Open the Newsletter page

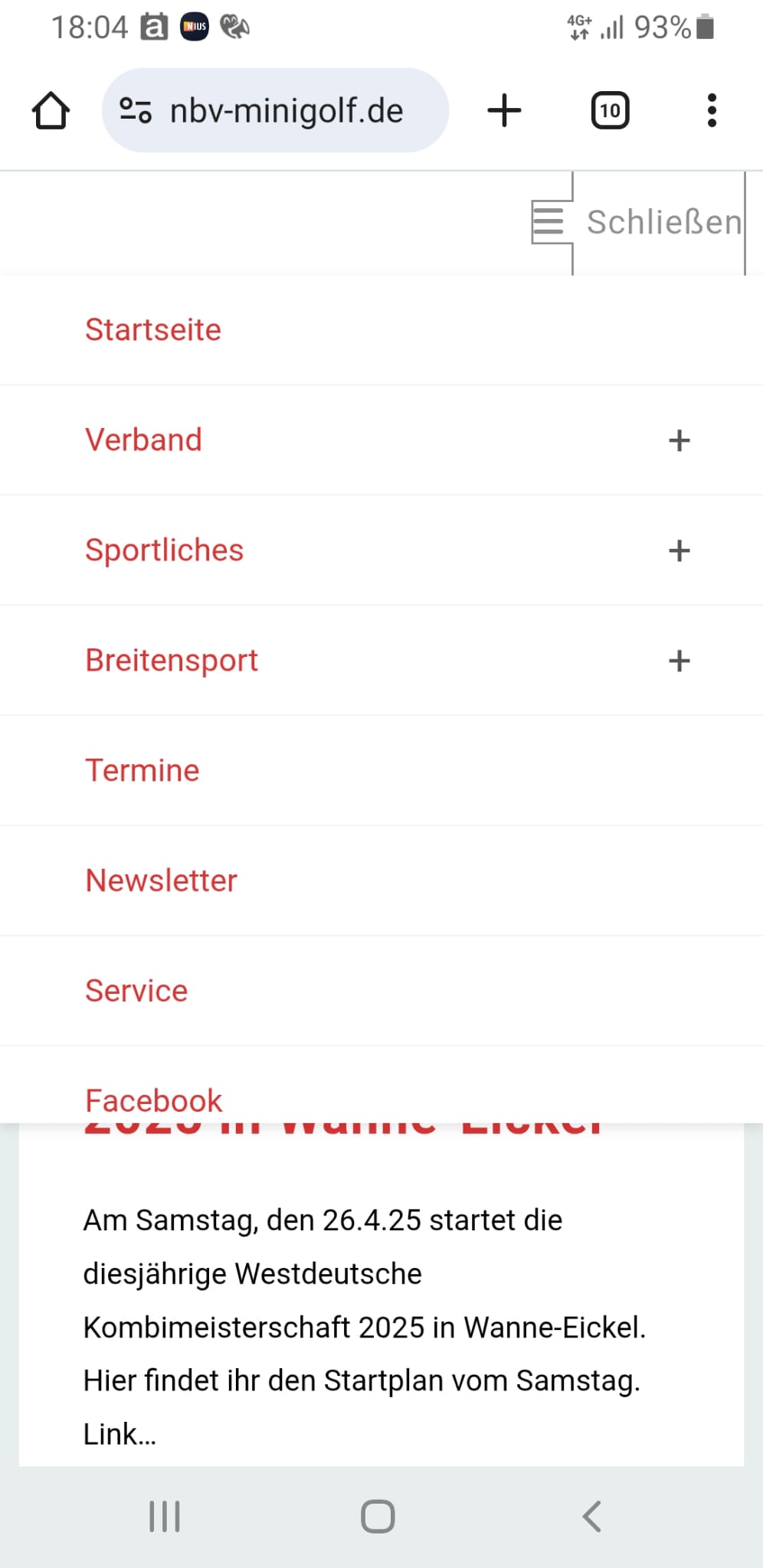point(162,881)
